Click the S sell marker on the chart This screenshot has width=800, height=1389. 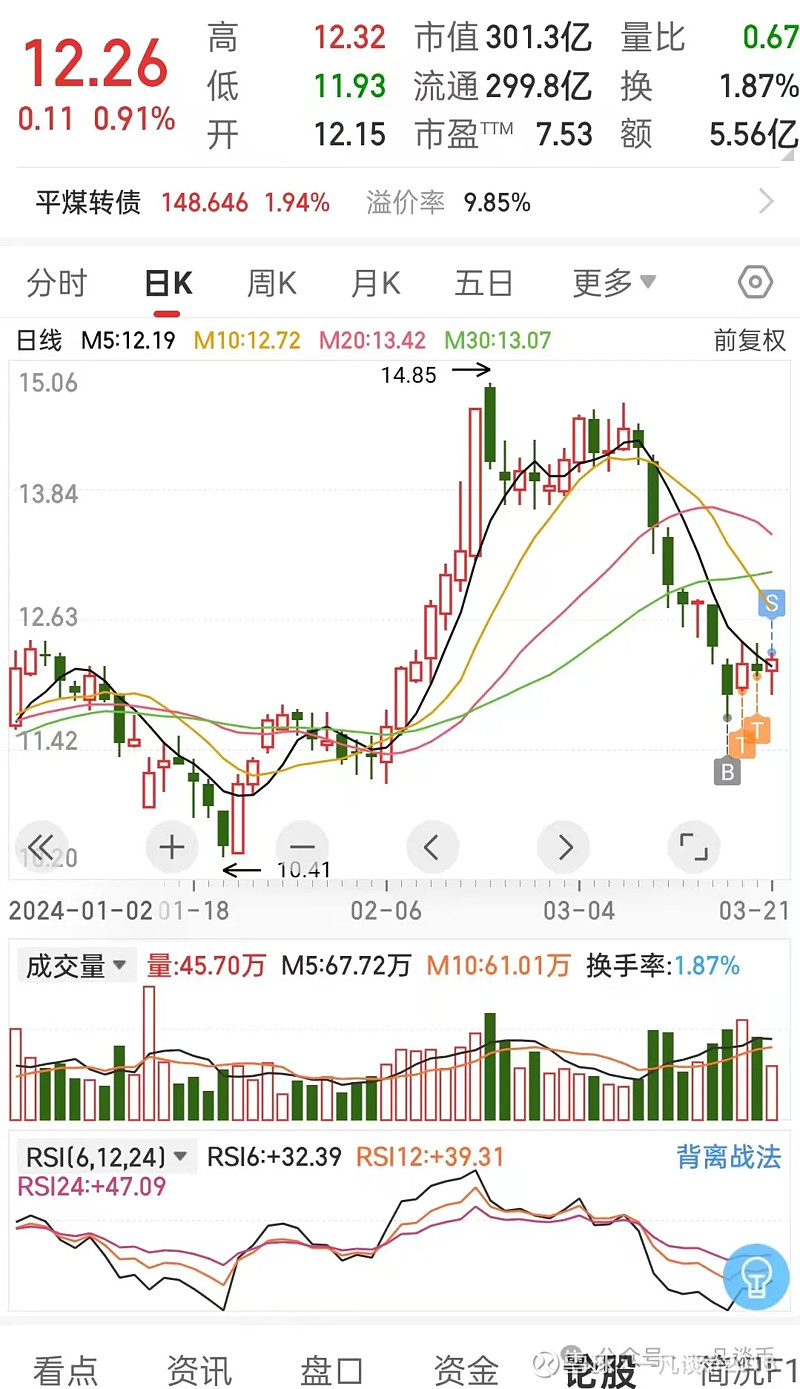point(770,603)
